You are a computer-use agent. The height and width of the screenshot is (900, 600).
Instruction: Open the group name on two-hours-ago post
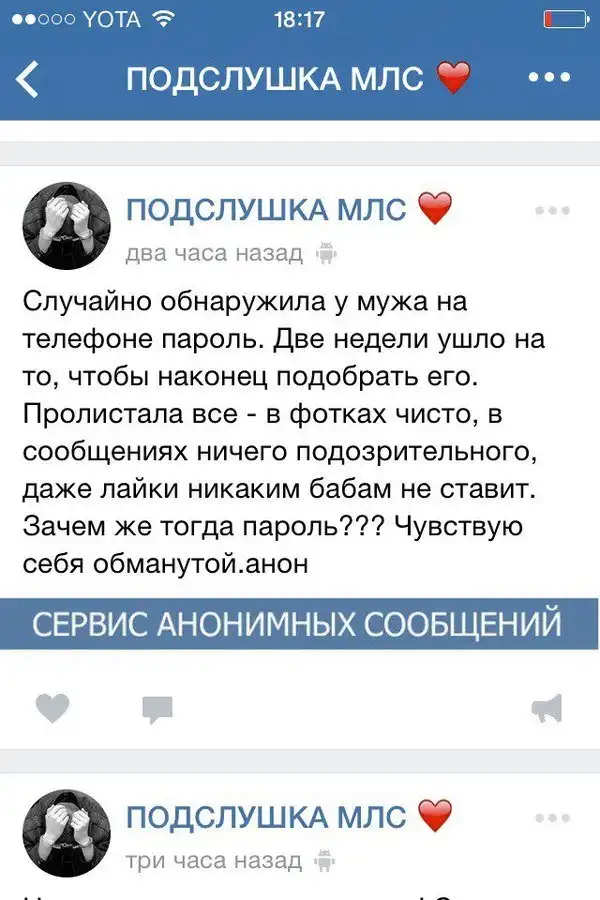(267, 209)
